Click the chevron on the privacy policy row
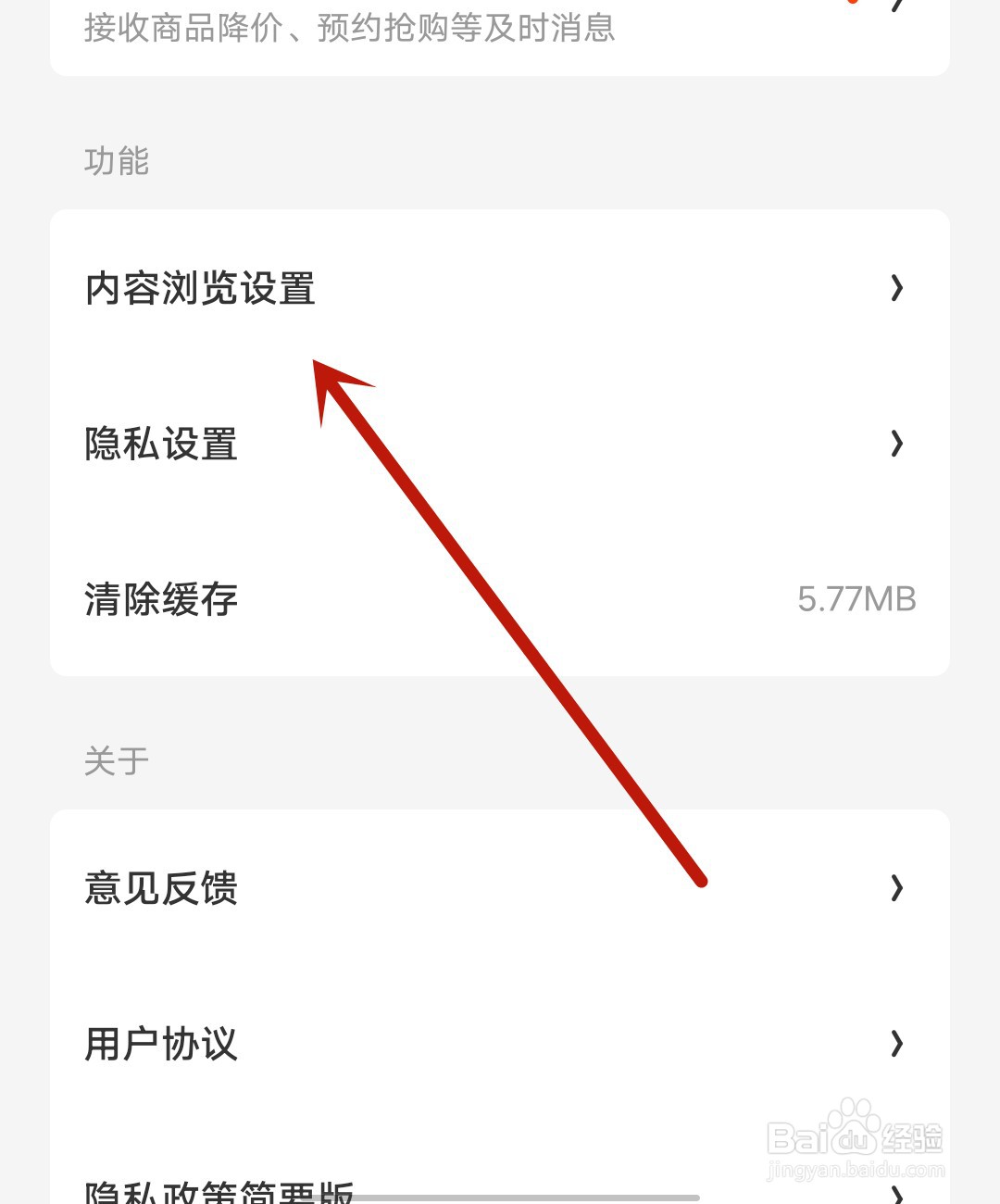Screen dimensions: 1000x1204 coord(895,1193)
